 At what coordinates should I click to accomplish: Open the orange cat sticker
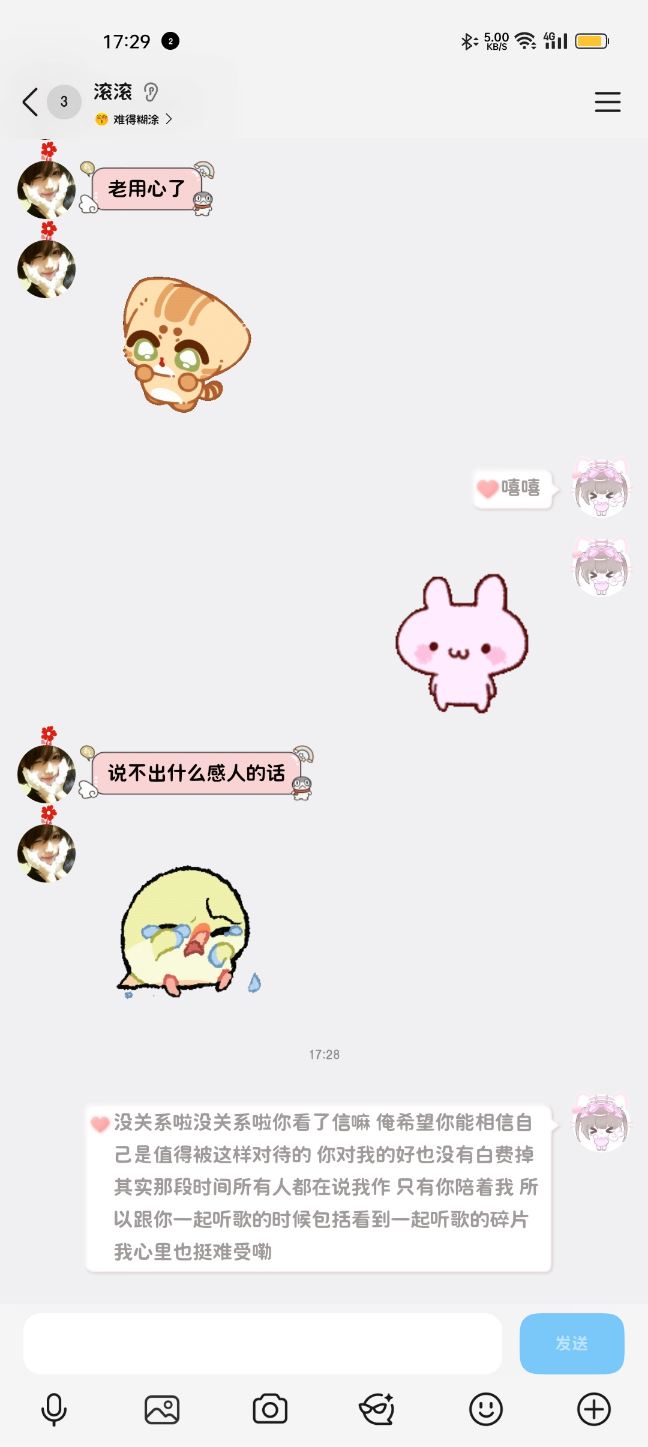[x=186, y=345]
